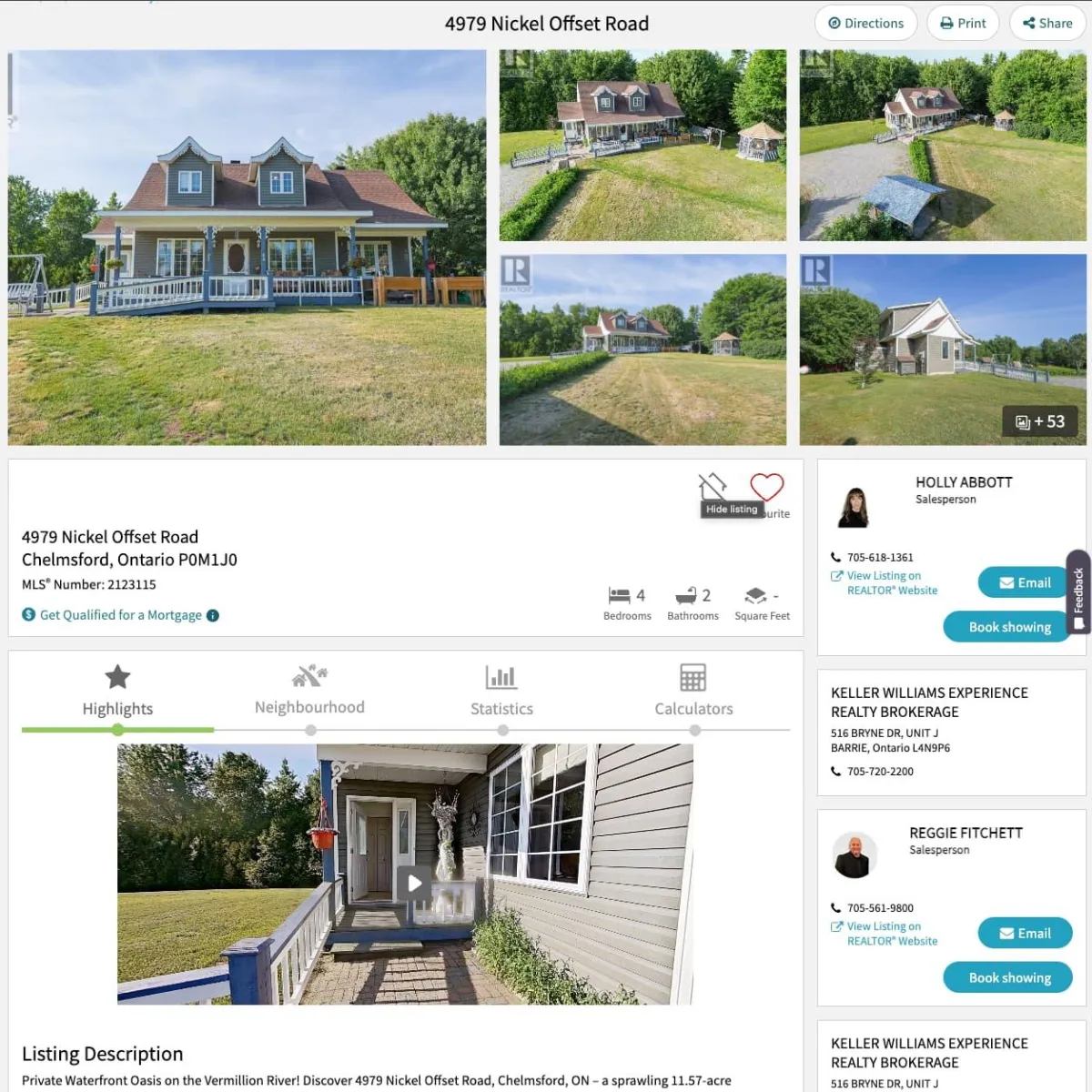Add listing to favourites with heart icon
The height and width of the screenshot is (1092, 1092).
[766, 487]
